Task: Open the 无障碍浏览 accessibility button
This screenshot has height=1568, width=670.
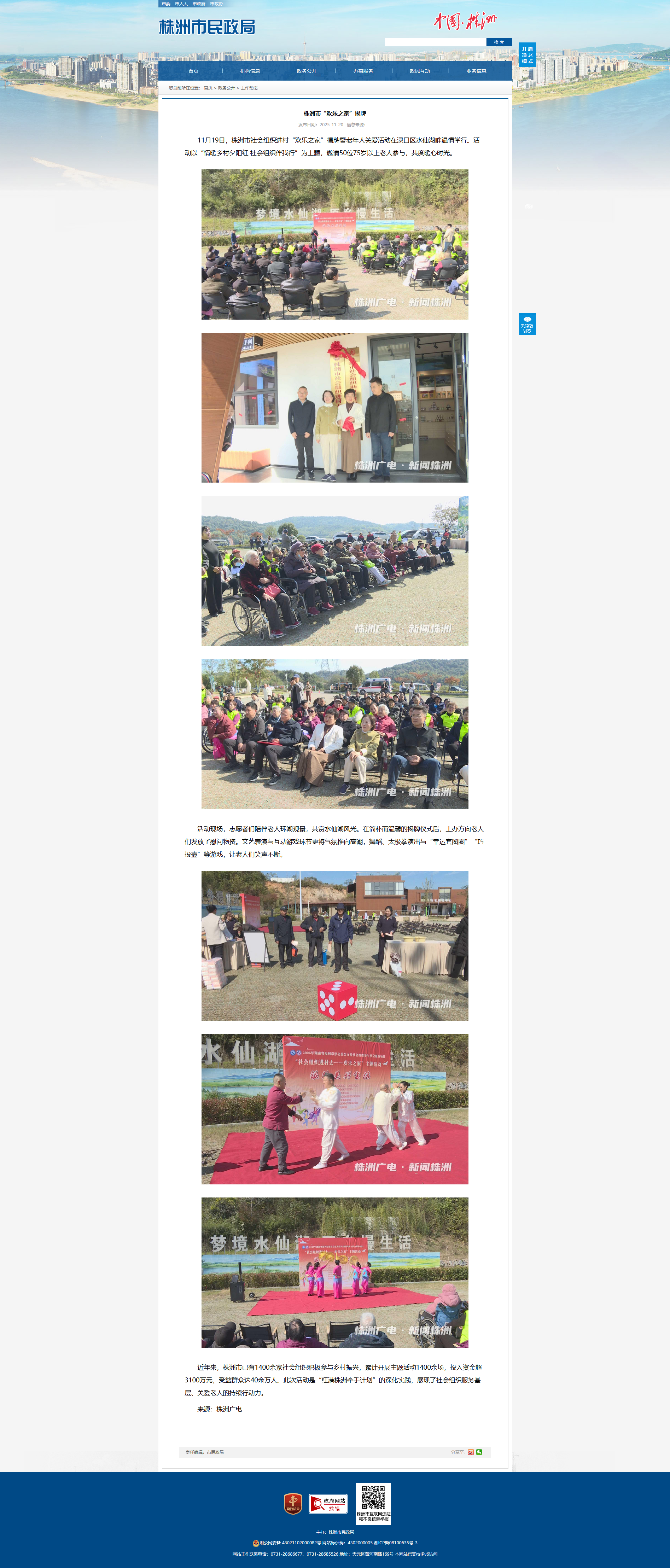Action: point(527,324)
